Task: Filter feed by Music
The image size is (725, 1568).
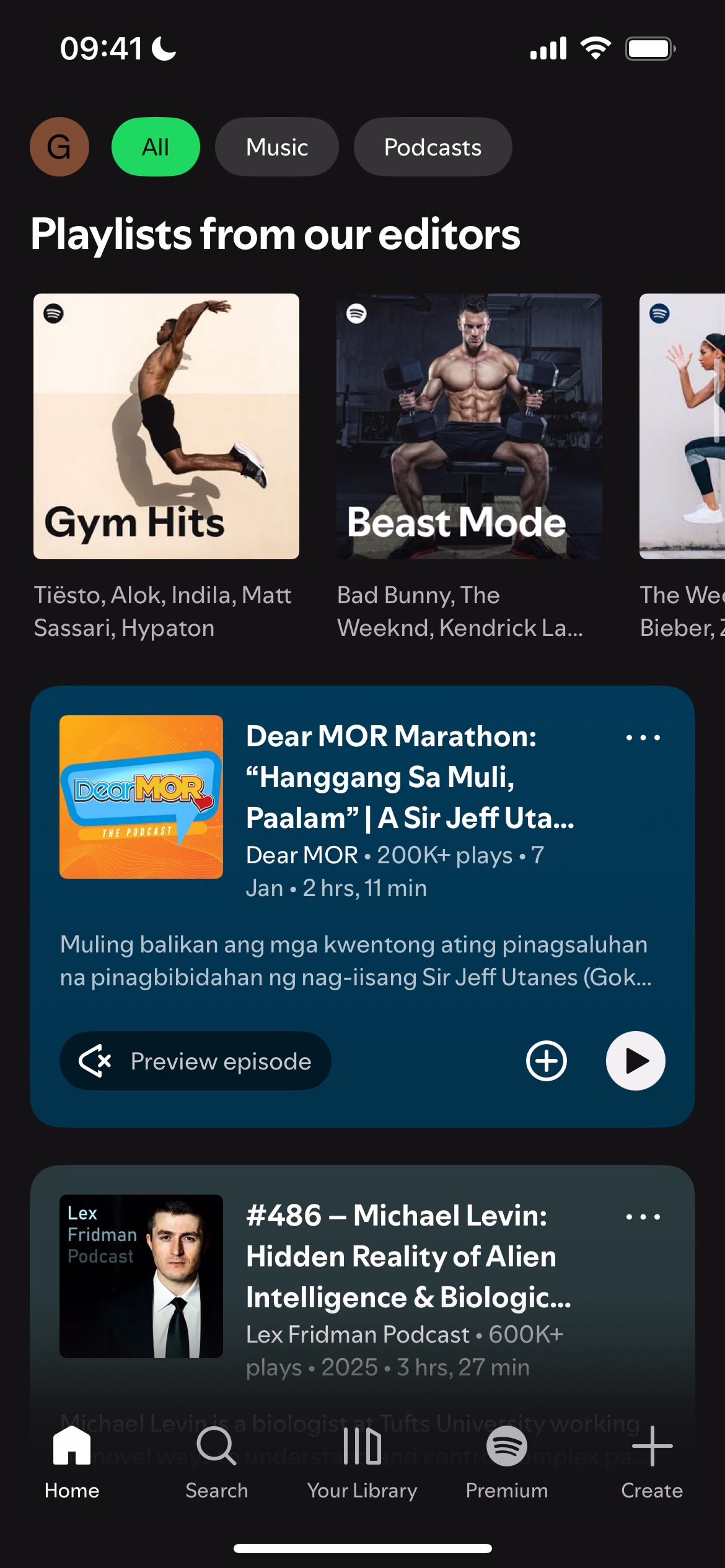Action: tap(276, 147)
